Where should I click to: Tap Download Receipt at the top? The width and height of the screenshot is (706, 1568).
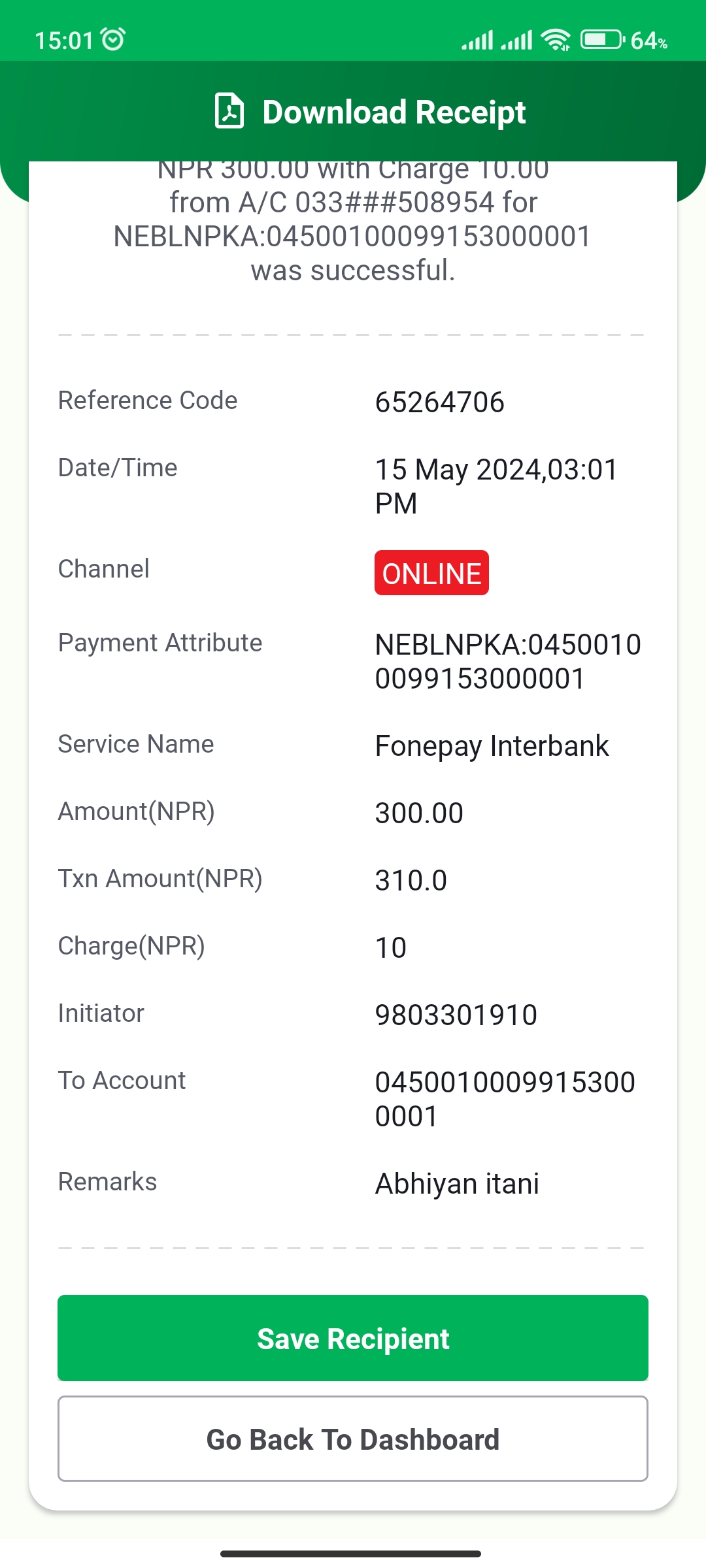click(370, 112)
